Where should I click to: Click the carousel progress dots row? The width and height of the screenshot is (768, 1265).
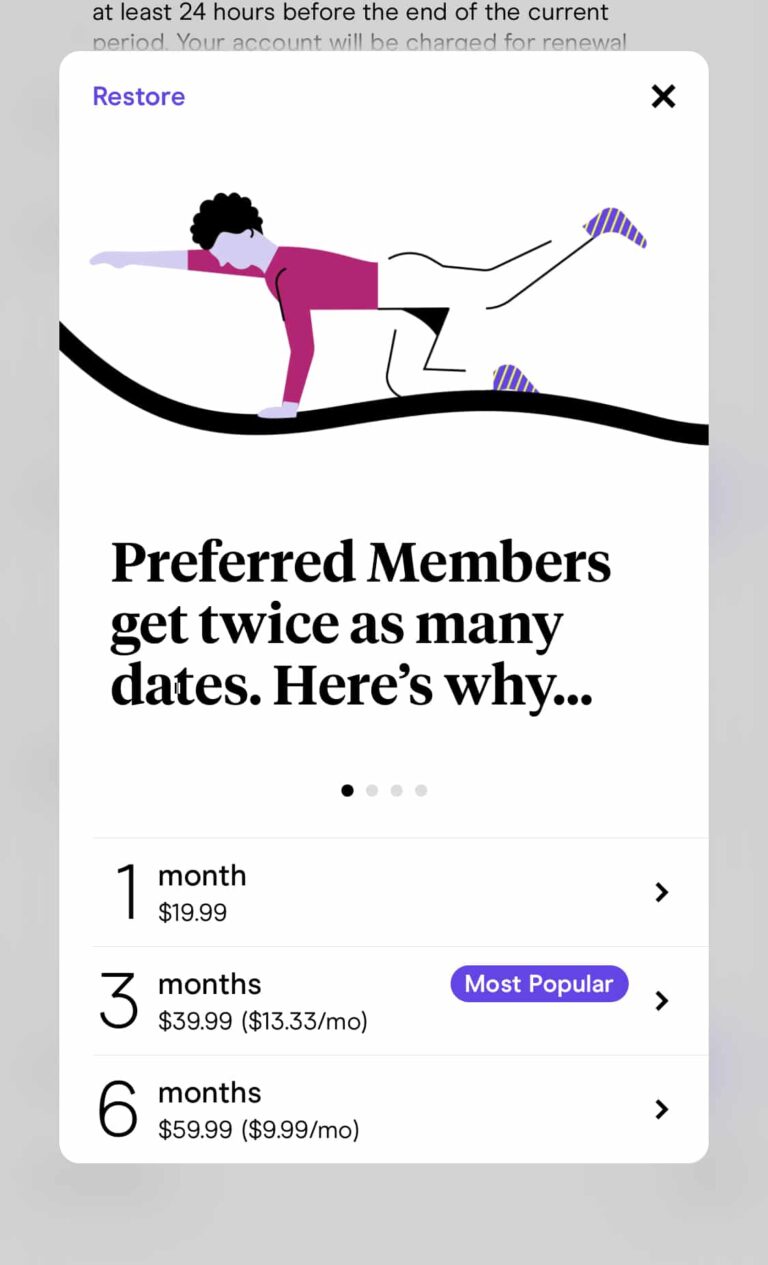click(384, 790)
